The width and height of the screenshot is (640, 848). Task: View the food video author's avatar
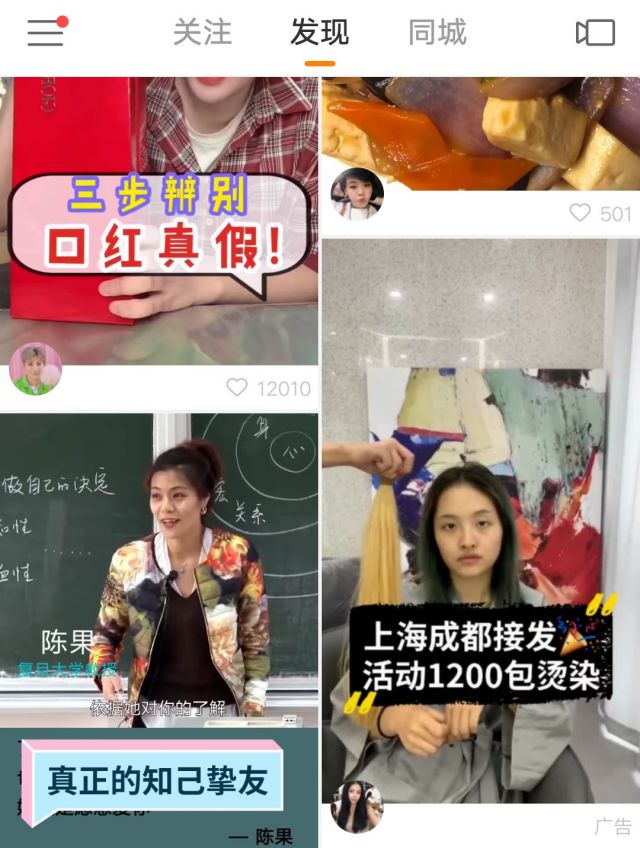click(x=357, y=193)
